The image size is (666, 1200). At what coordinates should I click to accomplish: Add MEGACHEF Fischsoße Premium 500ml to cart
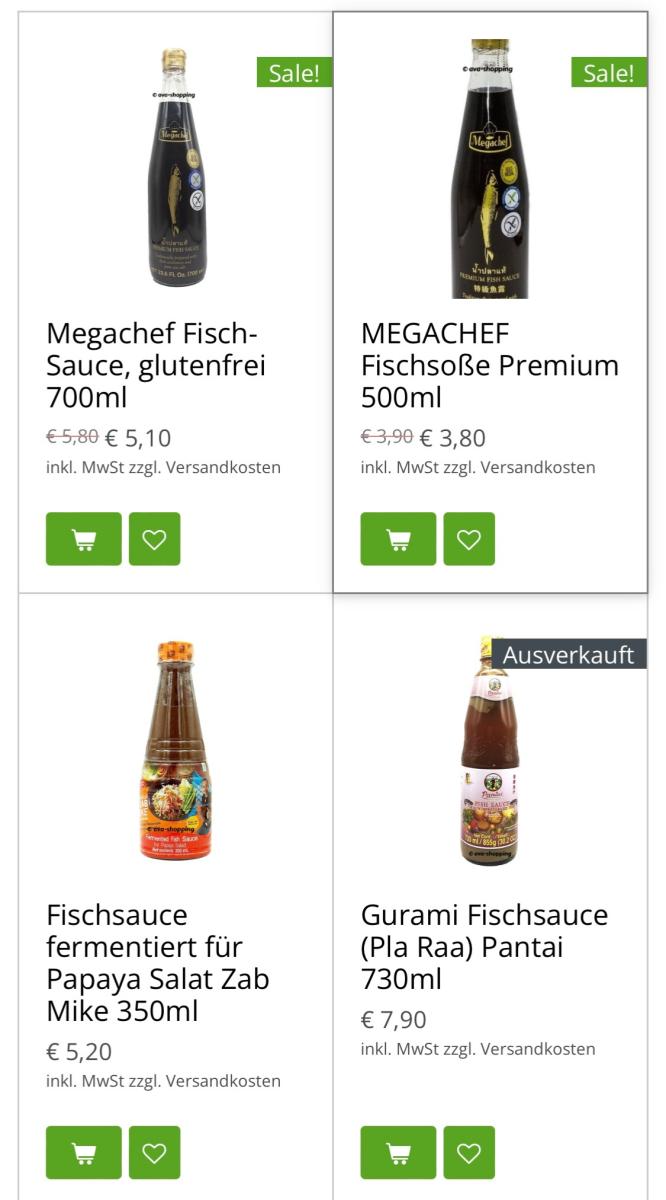(x=398, y=539)
